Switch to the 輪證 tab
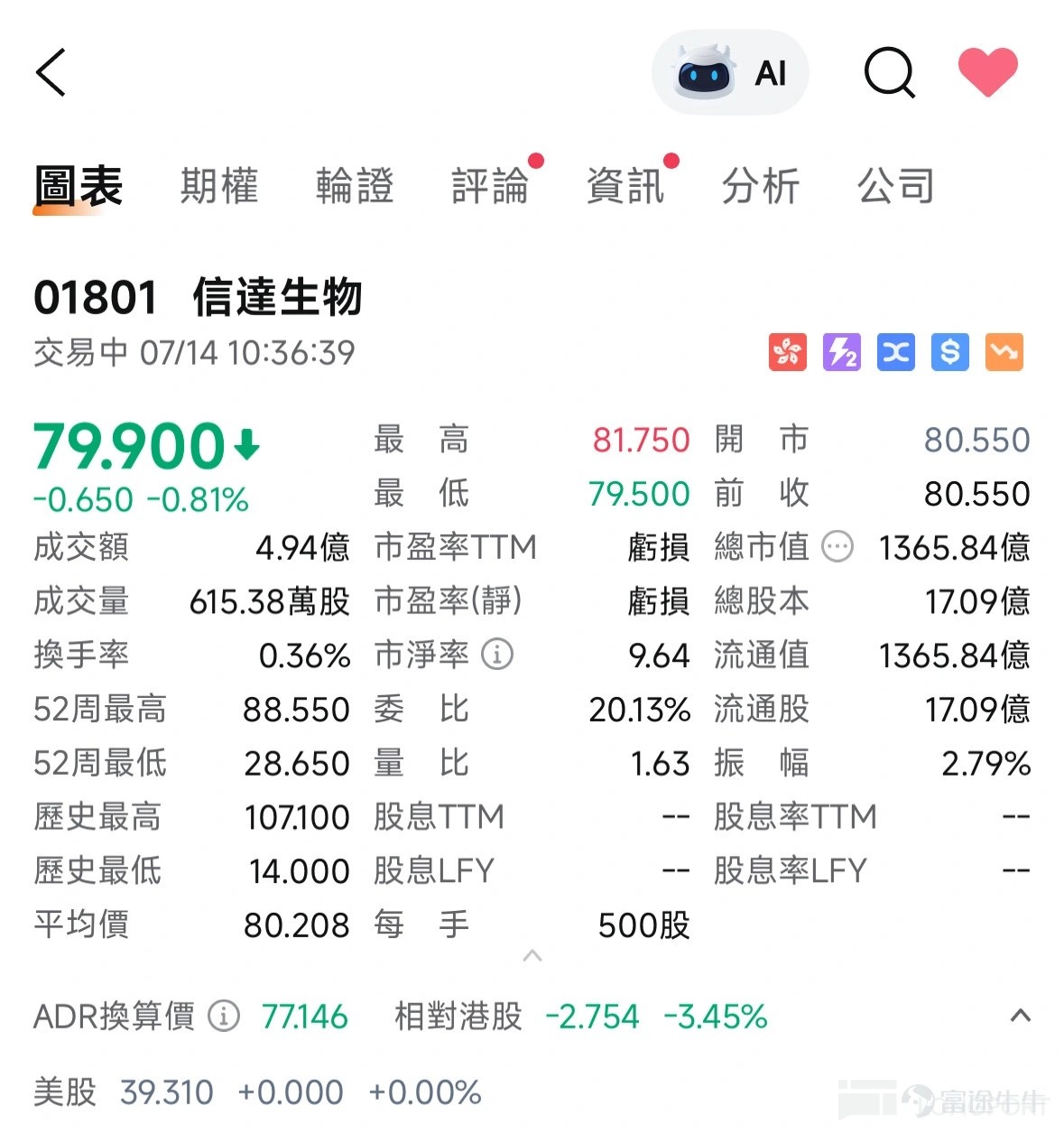 tap(355, 186)
